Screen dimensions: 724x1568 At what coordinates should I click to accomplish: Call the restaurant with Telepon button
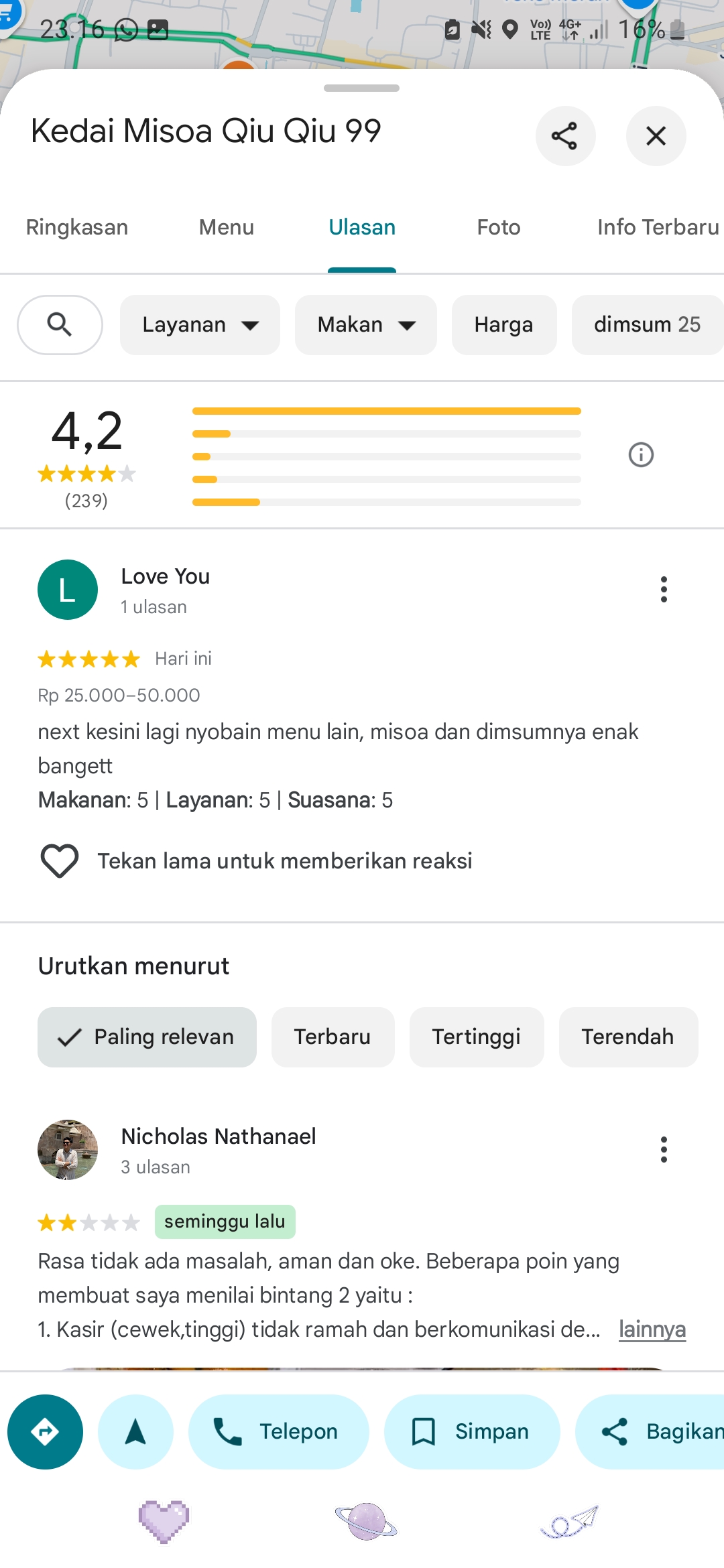(279, 1432)
